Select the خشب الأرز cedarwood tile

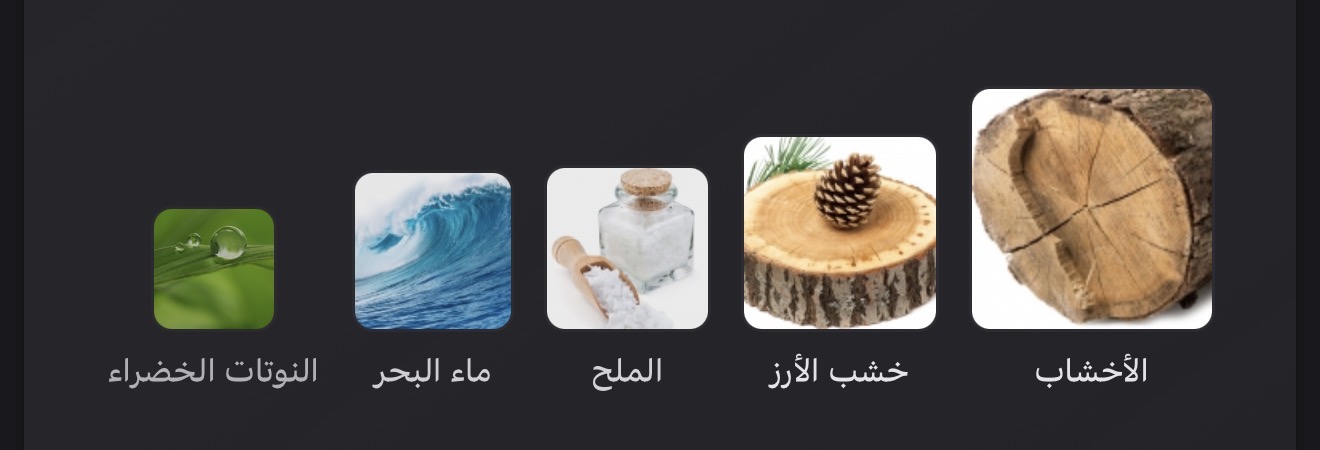[x=839, y=233]
